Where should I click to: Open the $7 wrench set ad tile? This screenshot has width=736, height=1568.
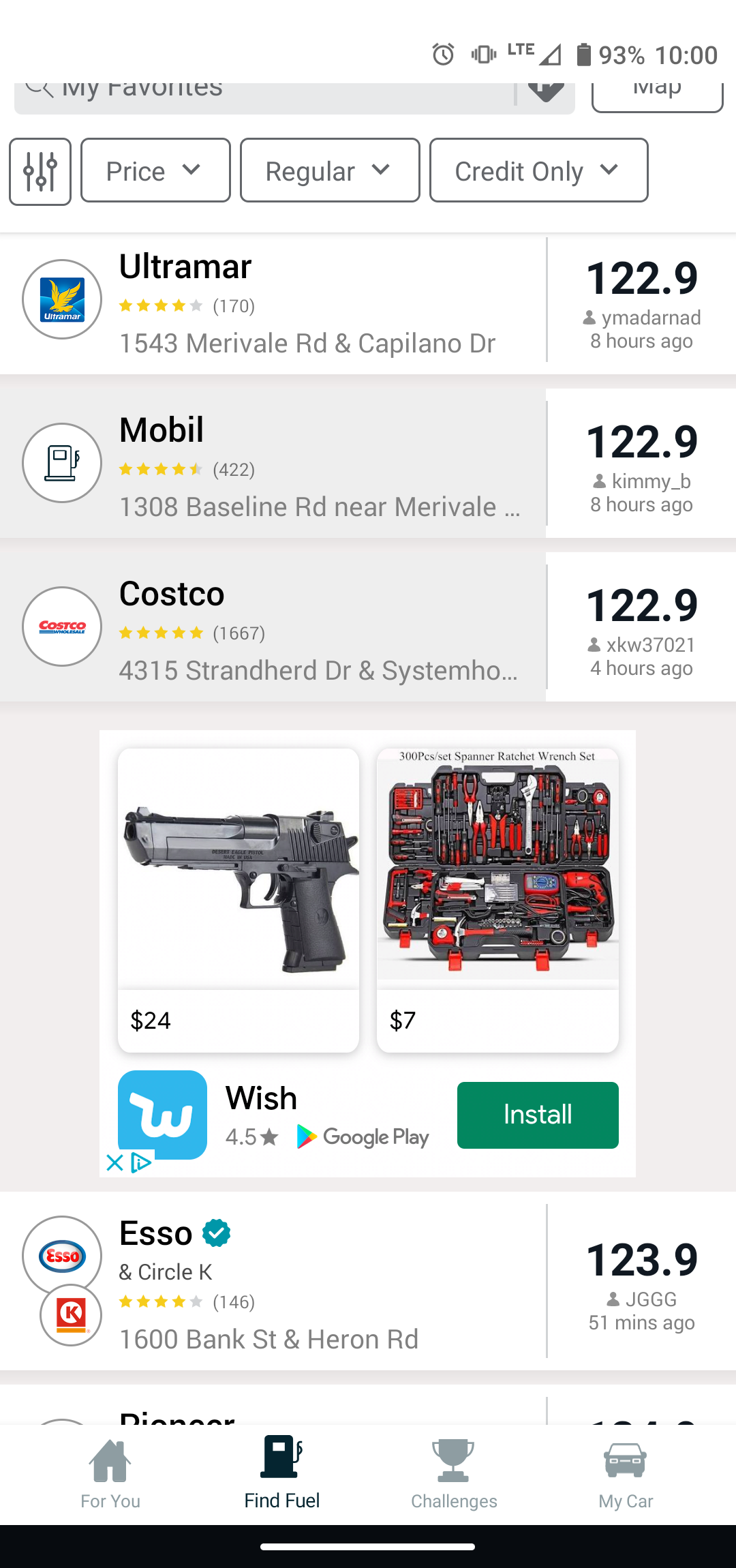pos(497,900)
